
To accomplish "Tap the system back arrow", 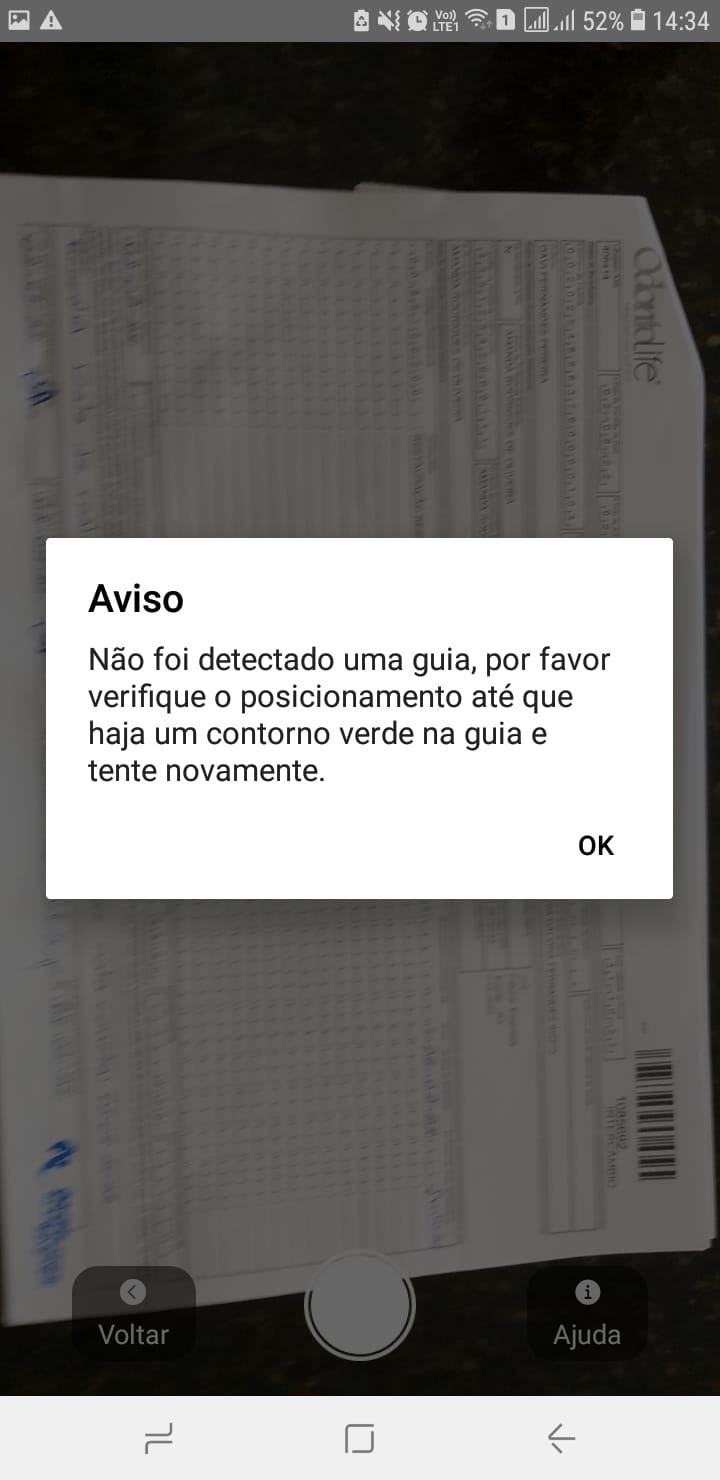I will click(561, 1439).
